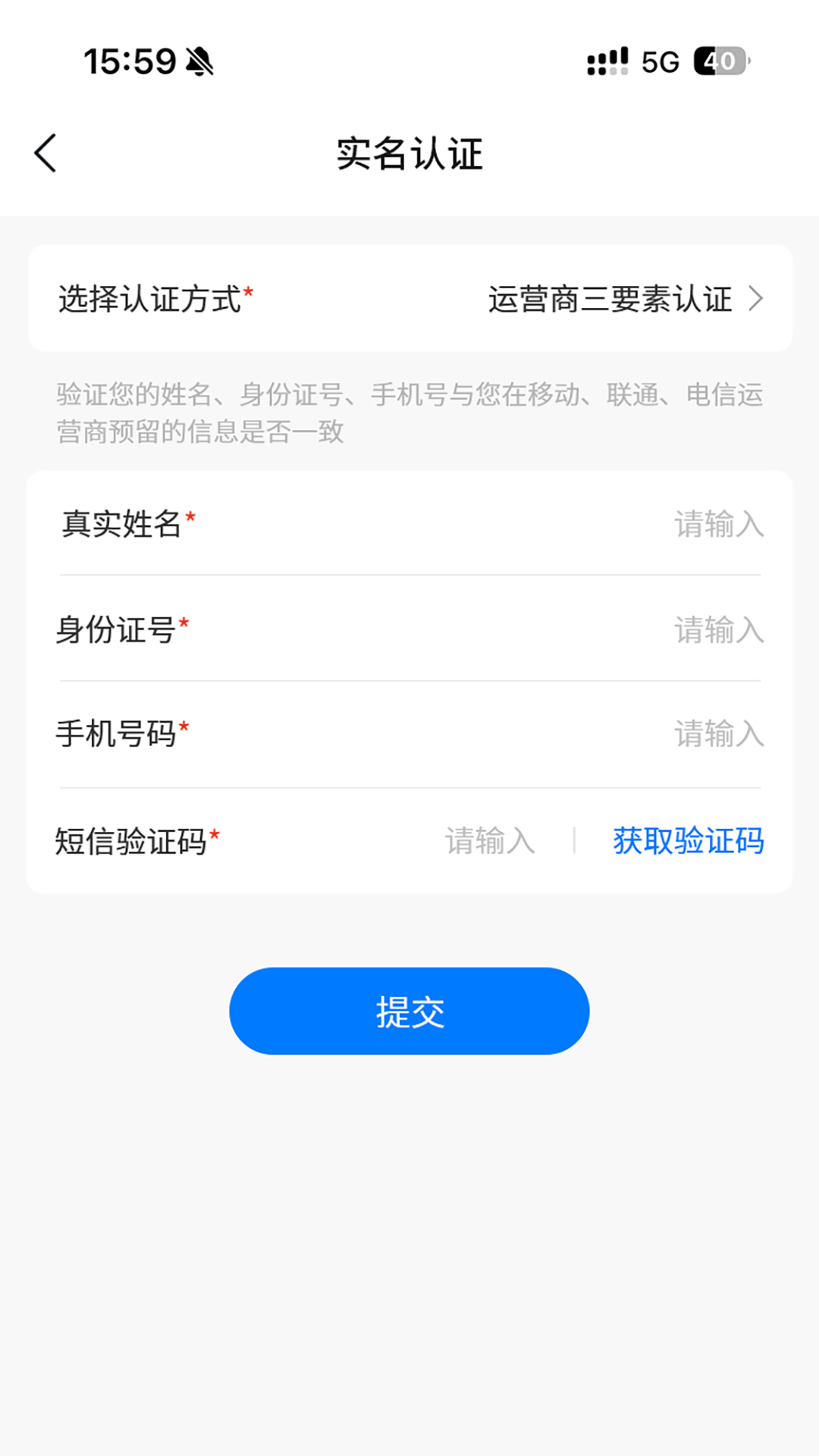Expand the 选择认证方式 selector row
The height and width of the screenshot is (1456, 819).
click(409, 299)
